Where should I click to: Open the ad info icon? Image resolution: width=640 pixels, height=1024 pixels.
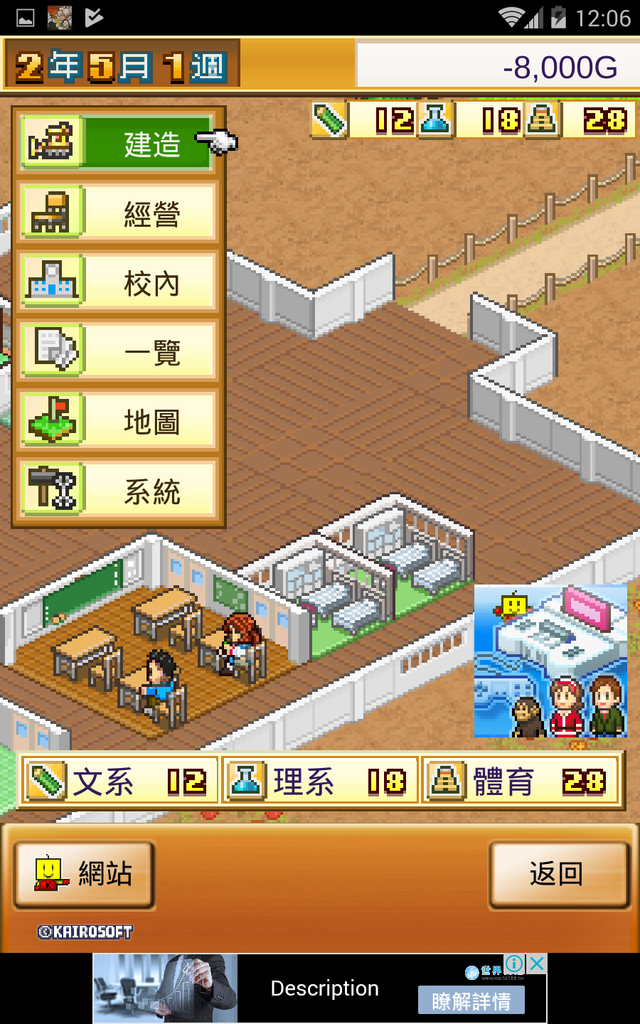(515, 963)
